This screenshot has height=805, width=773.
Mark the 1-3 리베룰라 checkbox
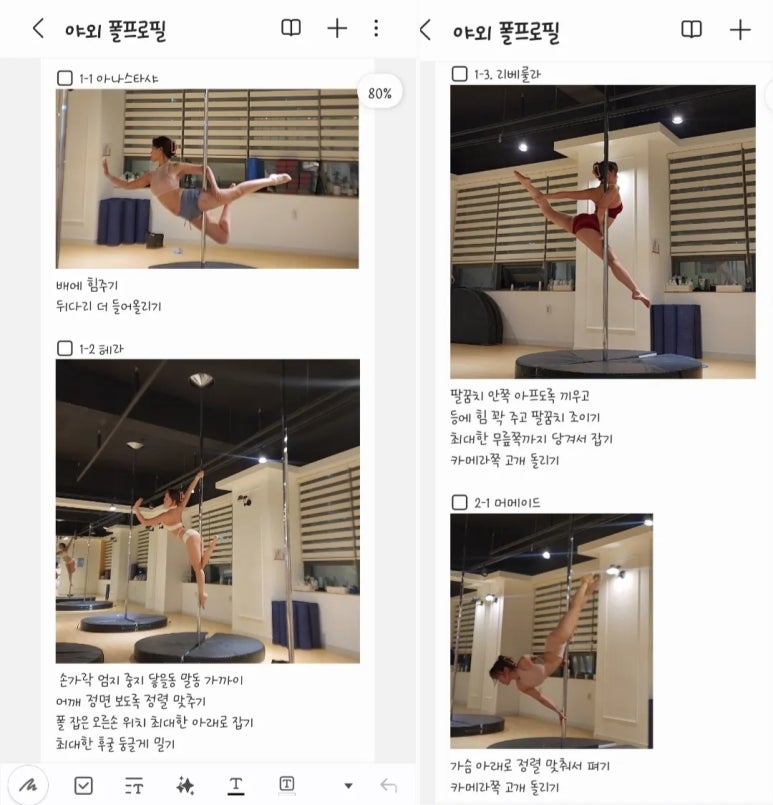coord(459,73)
